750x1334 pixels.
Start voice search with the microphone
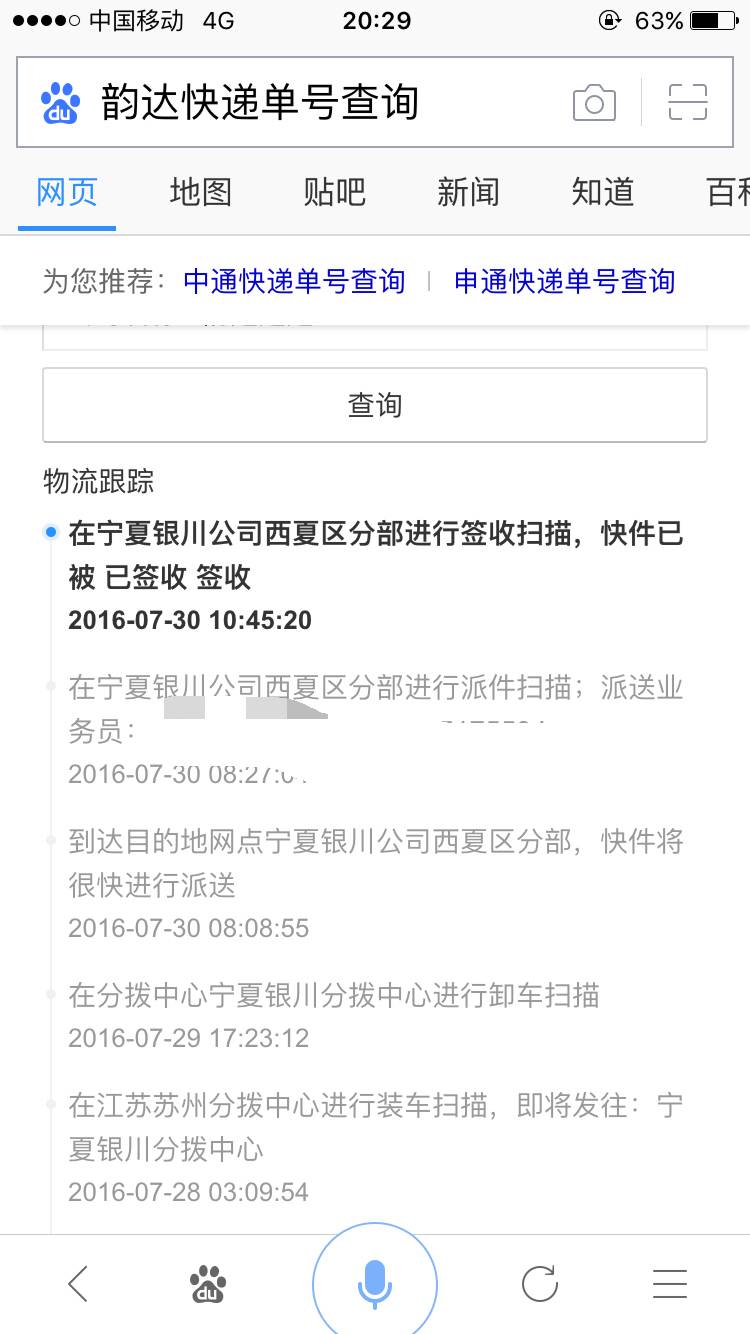click(375, 1283)
